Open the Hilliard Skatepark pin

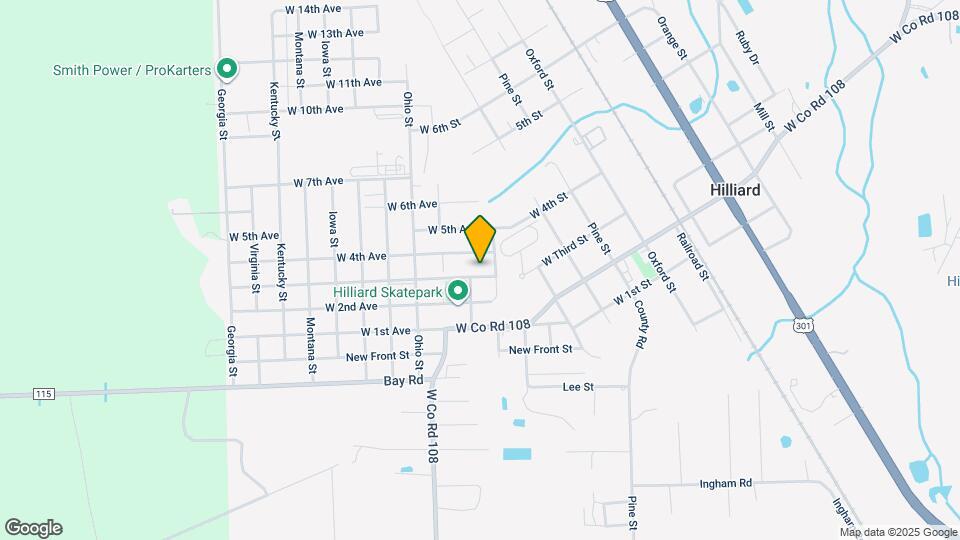(x=457, y=291)
